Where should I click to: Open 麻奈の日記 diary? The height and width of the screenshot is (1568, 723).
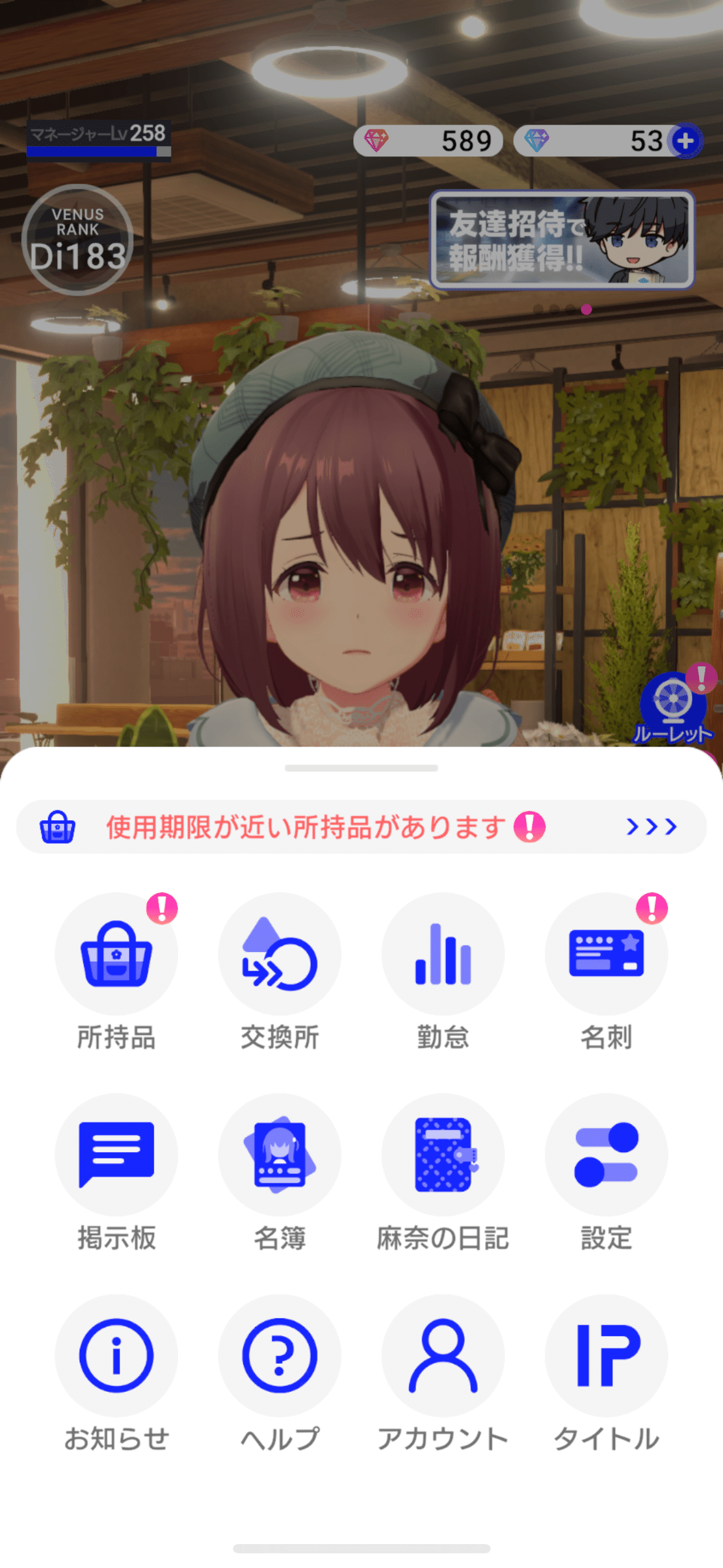tap(443, 1153)
